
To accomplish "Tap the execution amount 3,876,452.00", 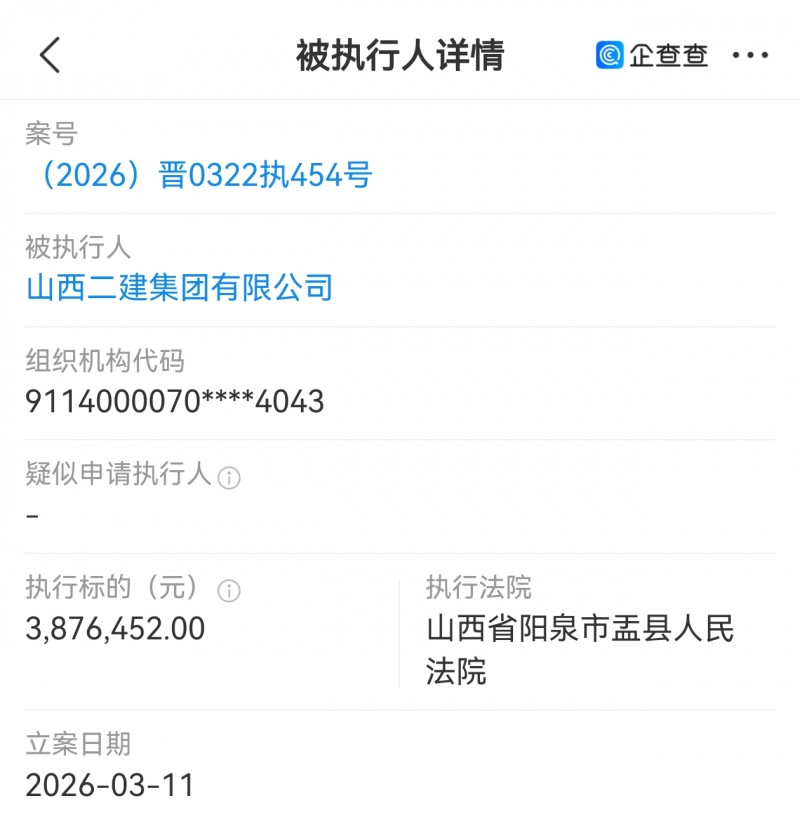I will pos(113,630).
